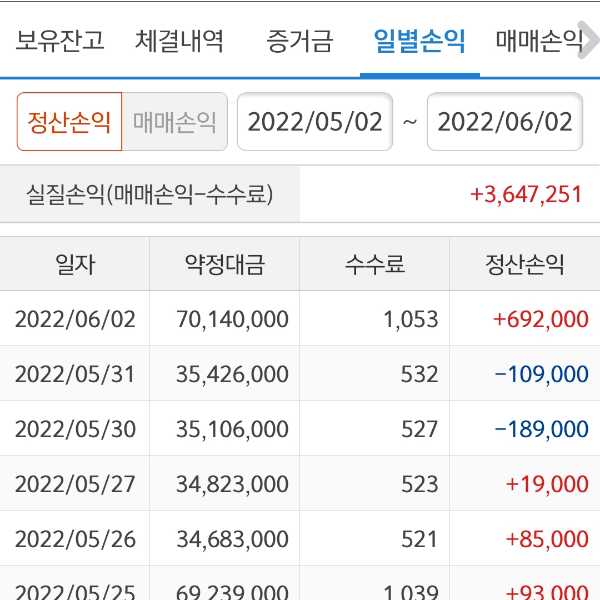Change the end date 2022/06/02
The width and height of the screenshot is (600, 600).
(505, 122)
